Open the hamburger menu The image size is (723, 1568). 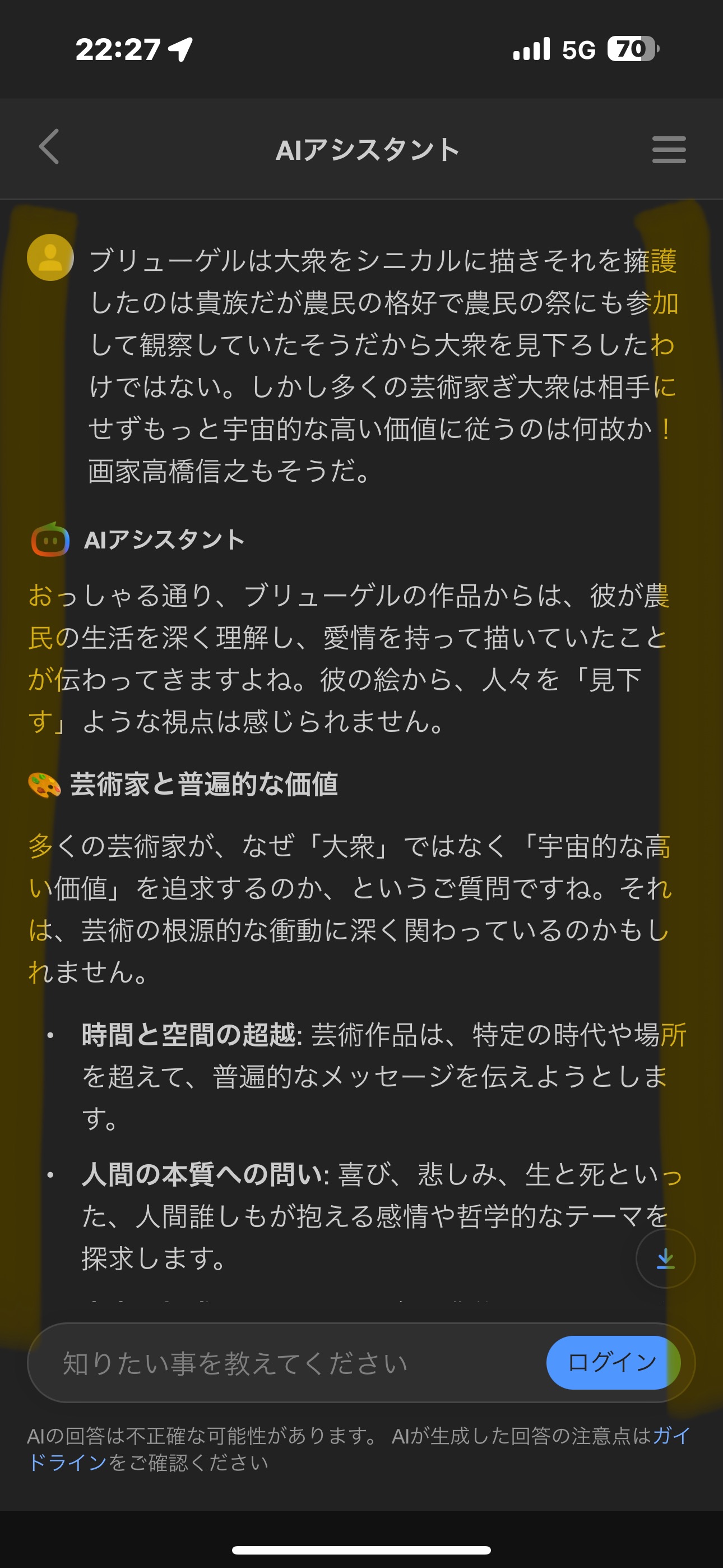point(668,149)
